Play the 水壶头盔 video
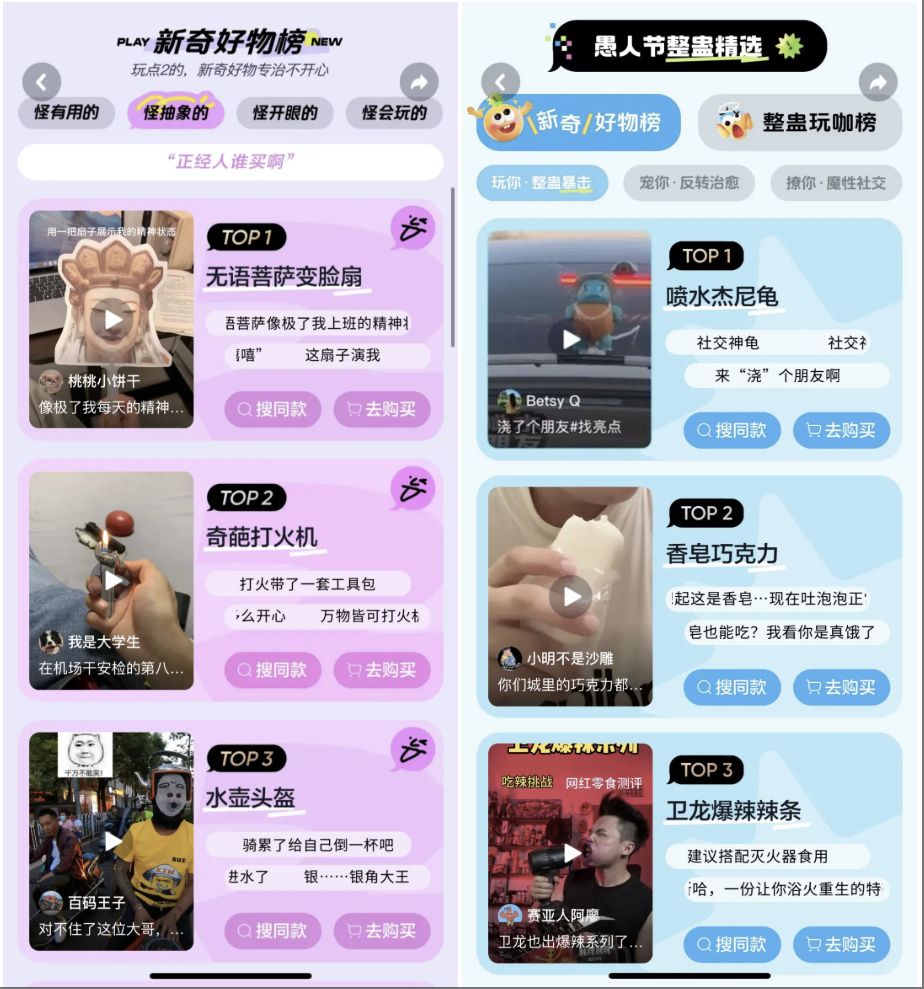The height and width of the screenshot is (989, 924). coord(112,842)
